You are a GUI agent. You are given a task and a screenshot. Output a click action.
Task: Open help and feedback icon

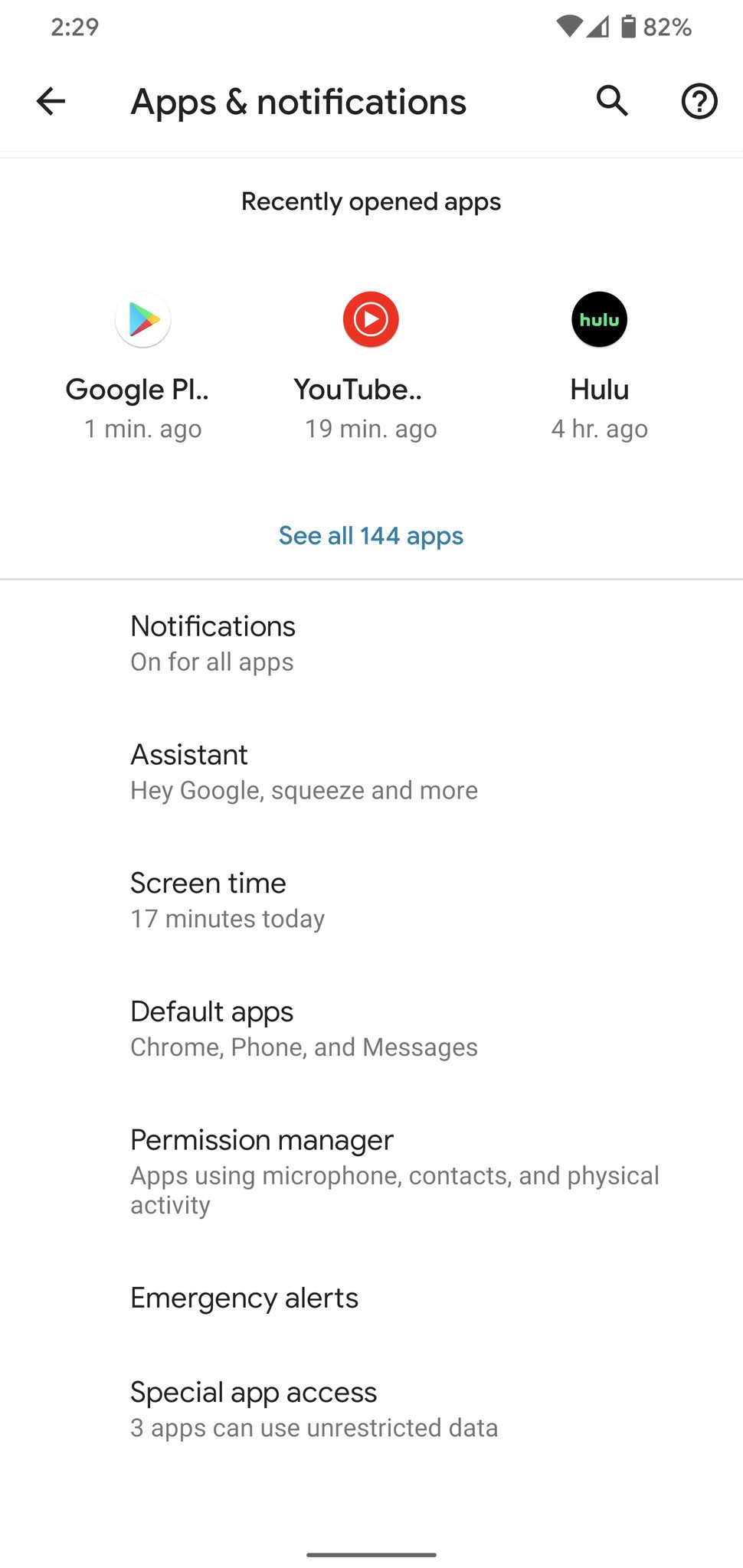pyautogui.click(x=699, y=101)
